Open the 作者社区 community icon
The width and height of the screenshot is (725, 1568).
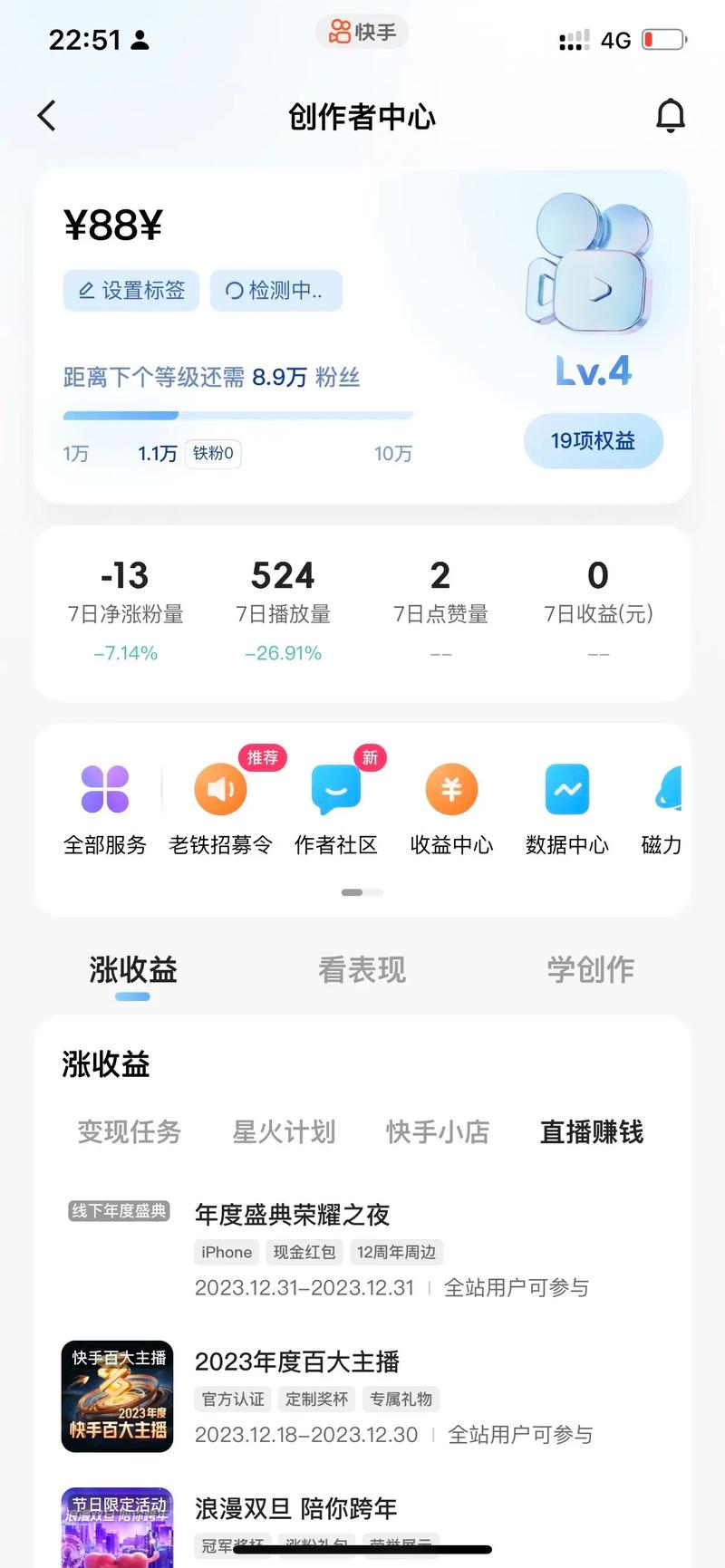pos(335,788)
